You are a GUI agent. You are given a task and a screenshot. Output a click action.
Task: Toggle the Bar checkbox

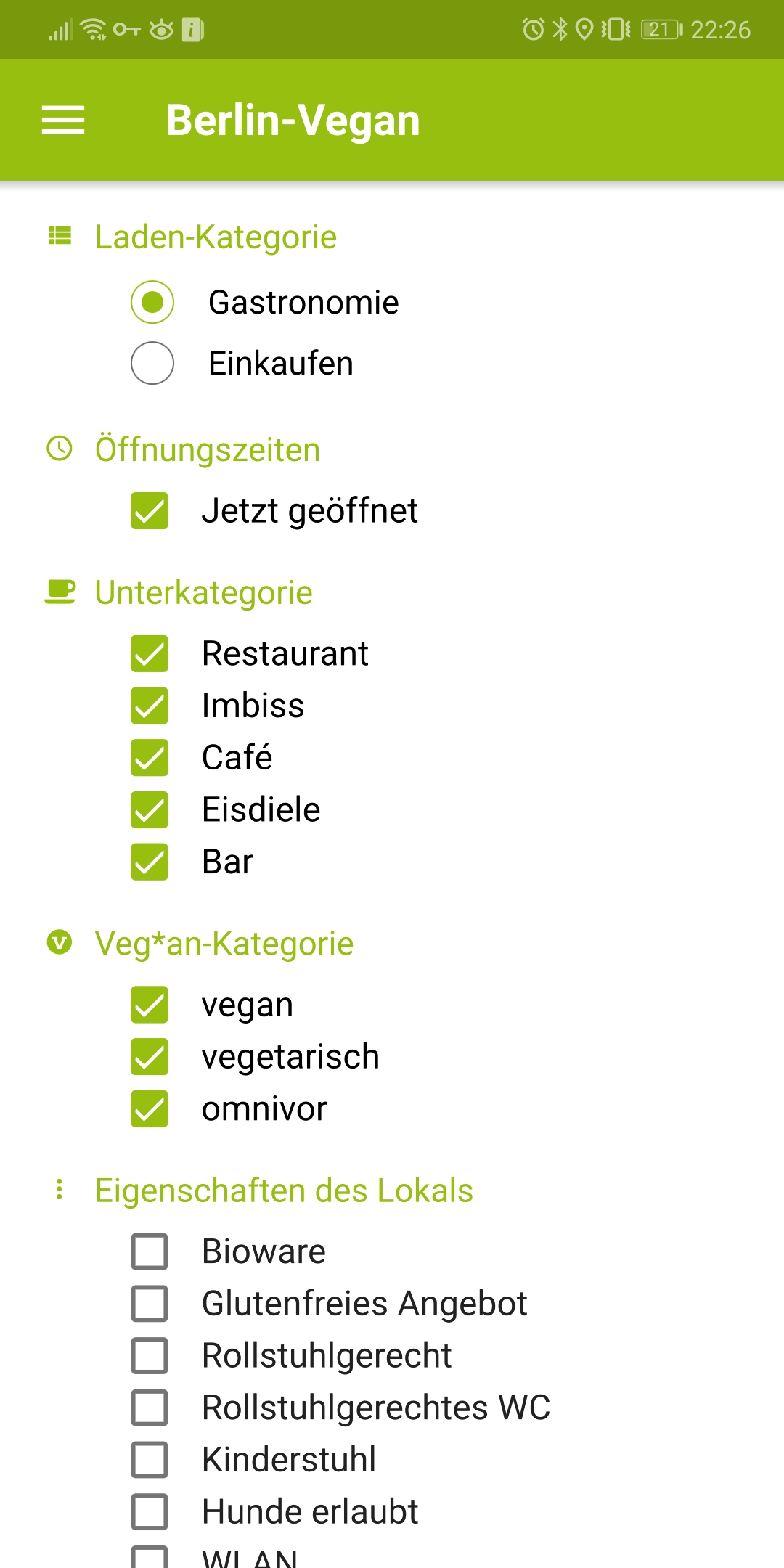[150, 862]
